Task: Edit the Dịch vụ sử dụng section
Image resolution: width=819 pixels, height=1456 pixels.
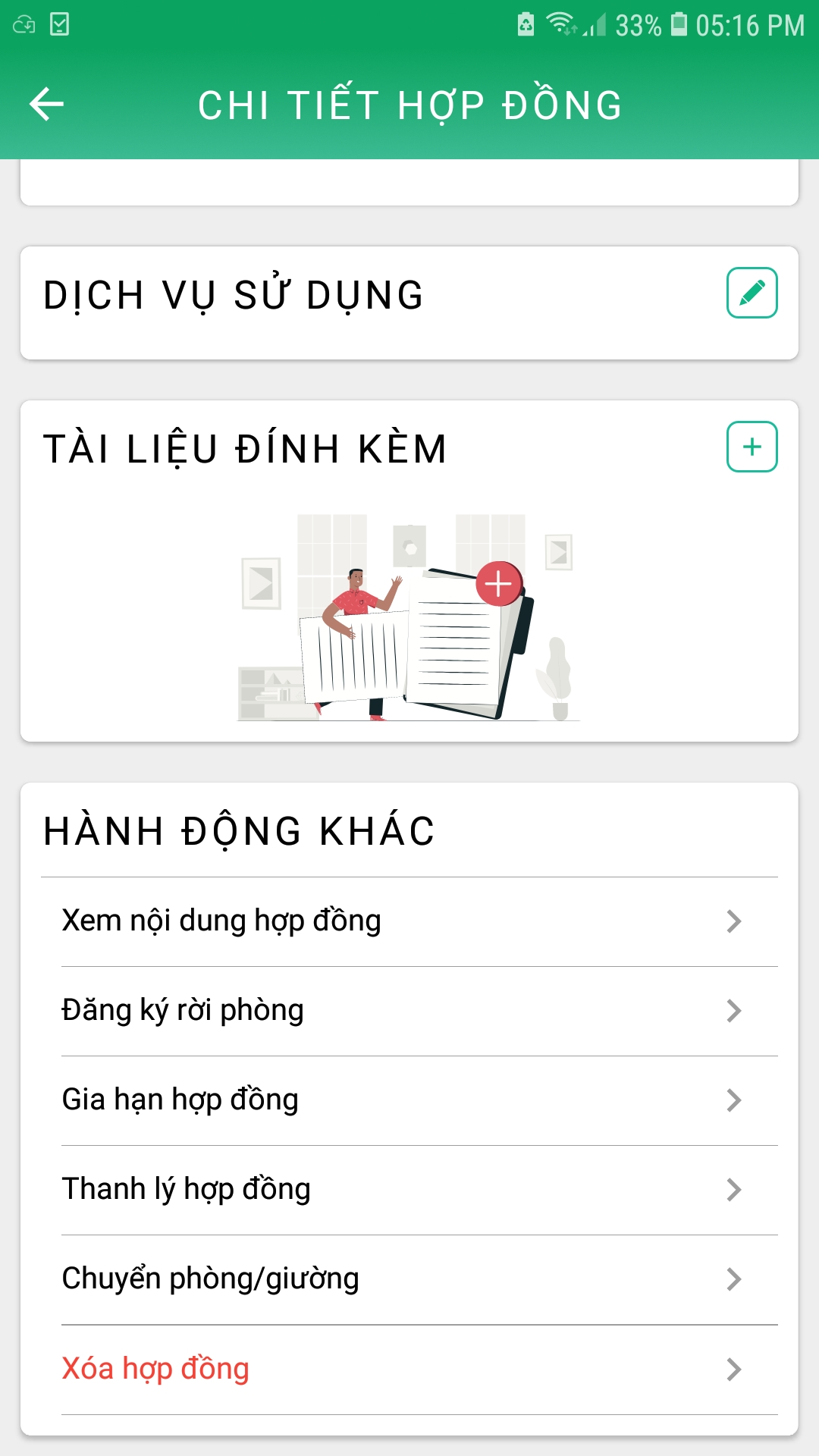Action: tap(752, 293)
